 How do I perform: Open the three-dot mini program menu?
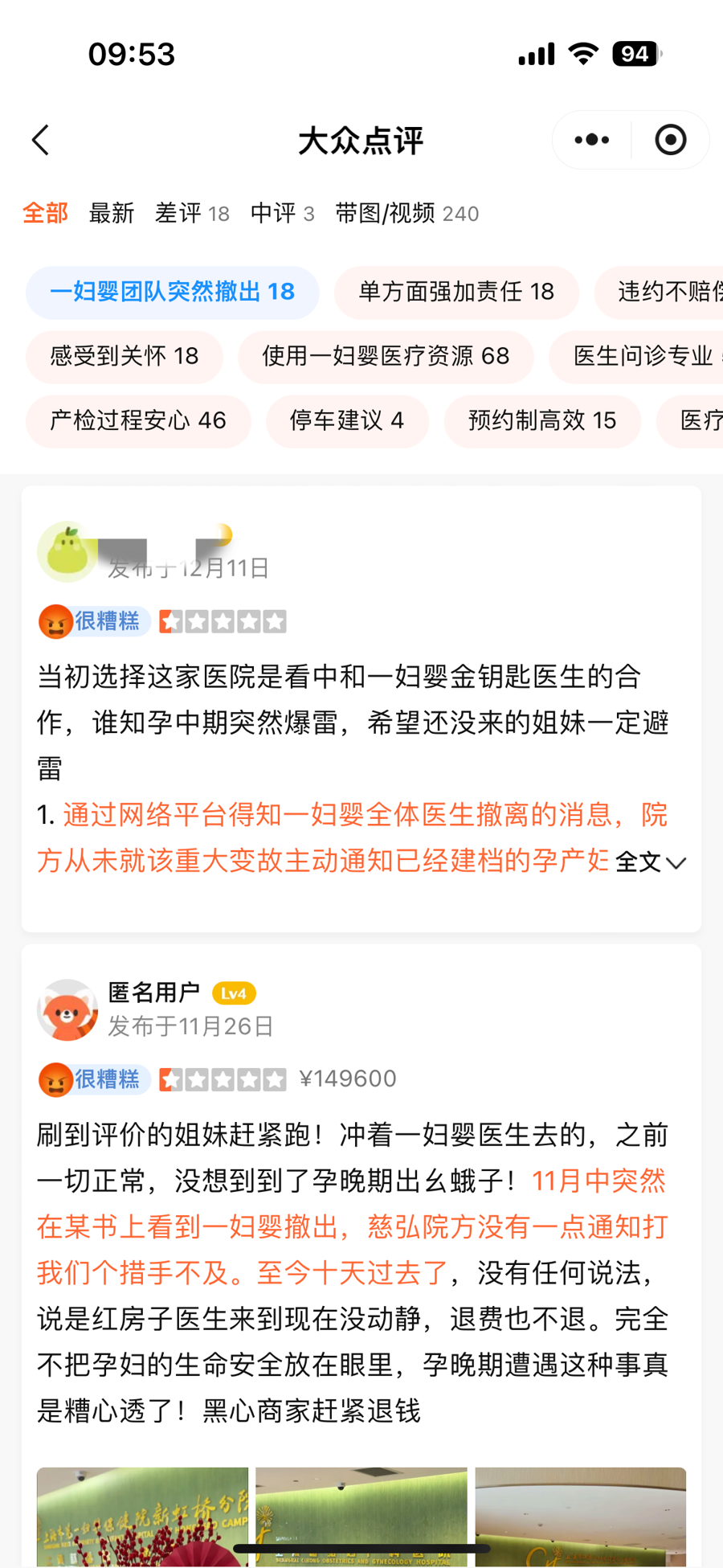coord(592,140)
